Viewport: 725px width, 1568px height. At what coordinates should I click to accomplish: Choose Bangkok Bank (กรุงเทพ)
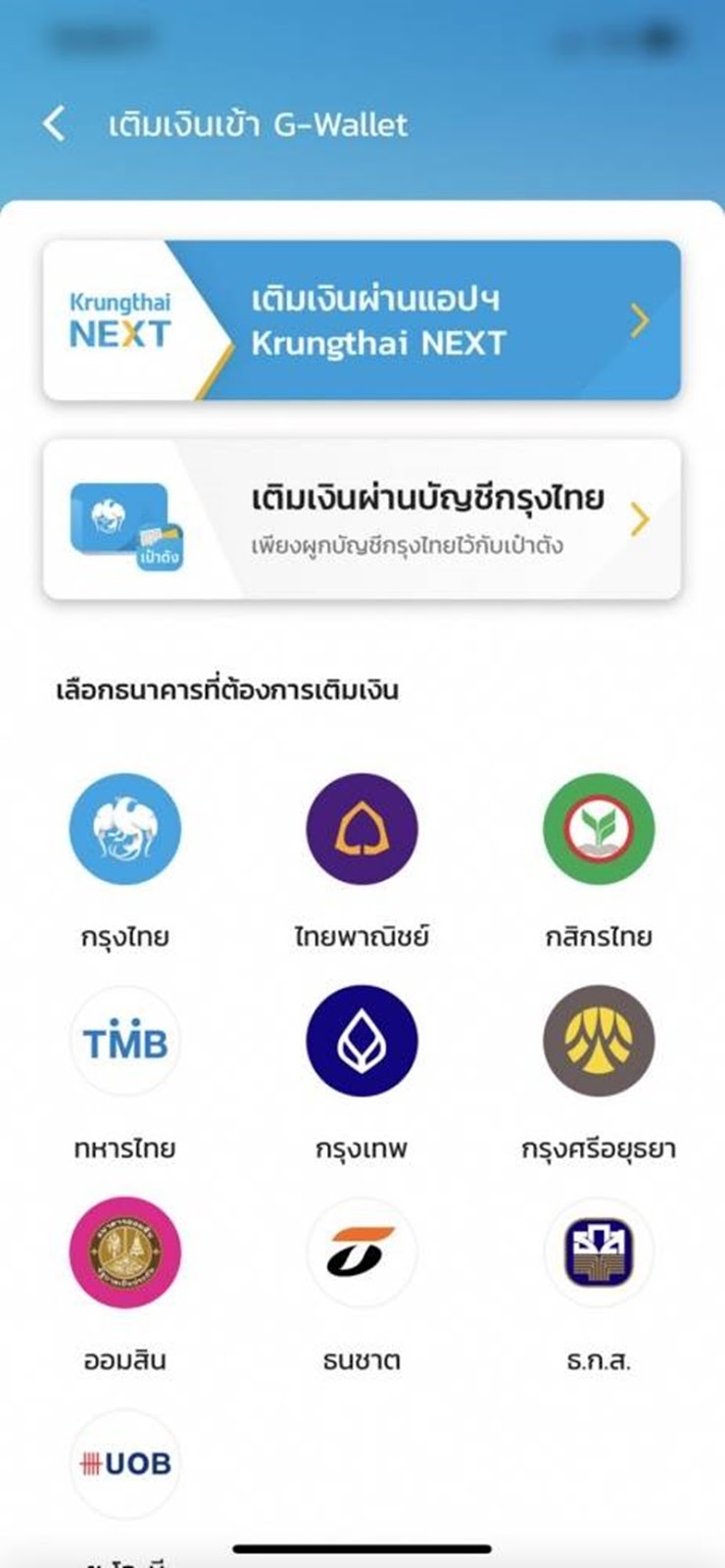coord(362,1041)
